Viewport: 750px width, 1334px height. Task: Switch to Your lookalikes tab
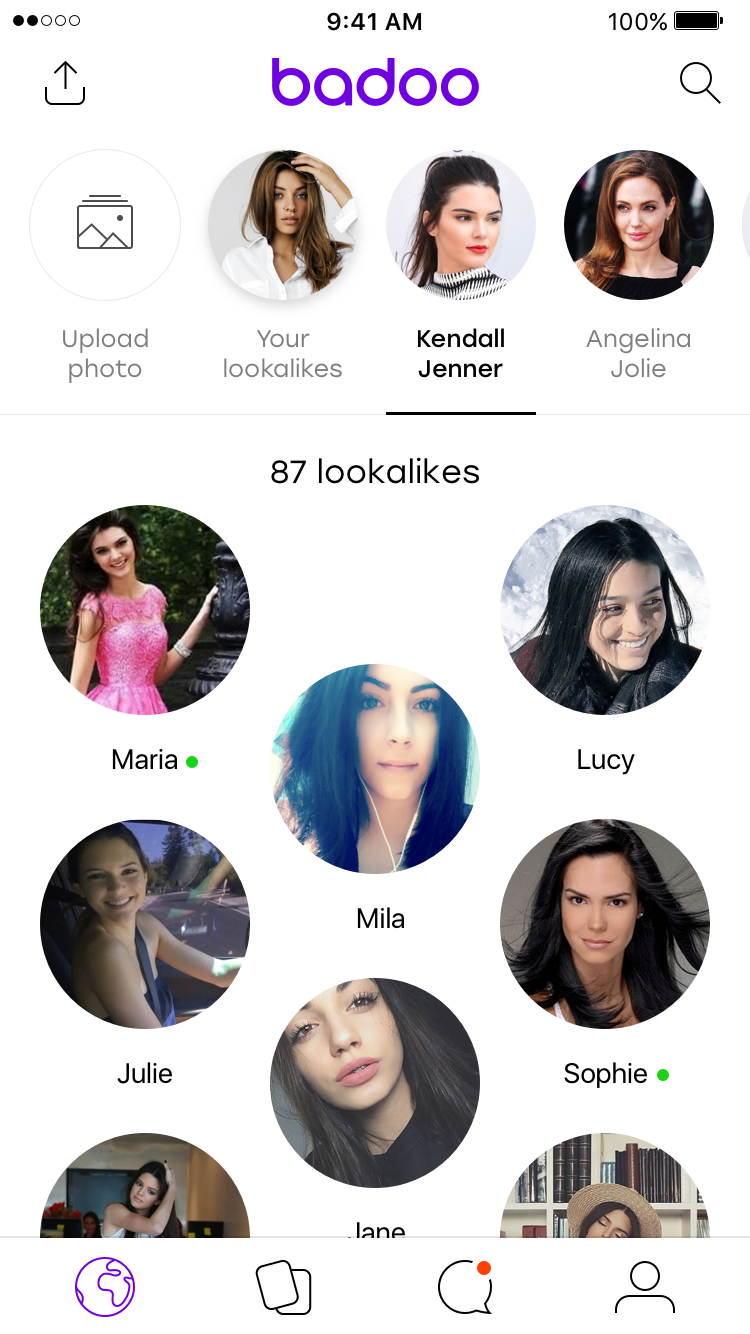(x=283, y=225)
